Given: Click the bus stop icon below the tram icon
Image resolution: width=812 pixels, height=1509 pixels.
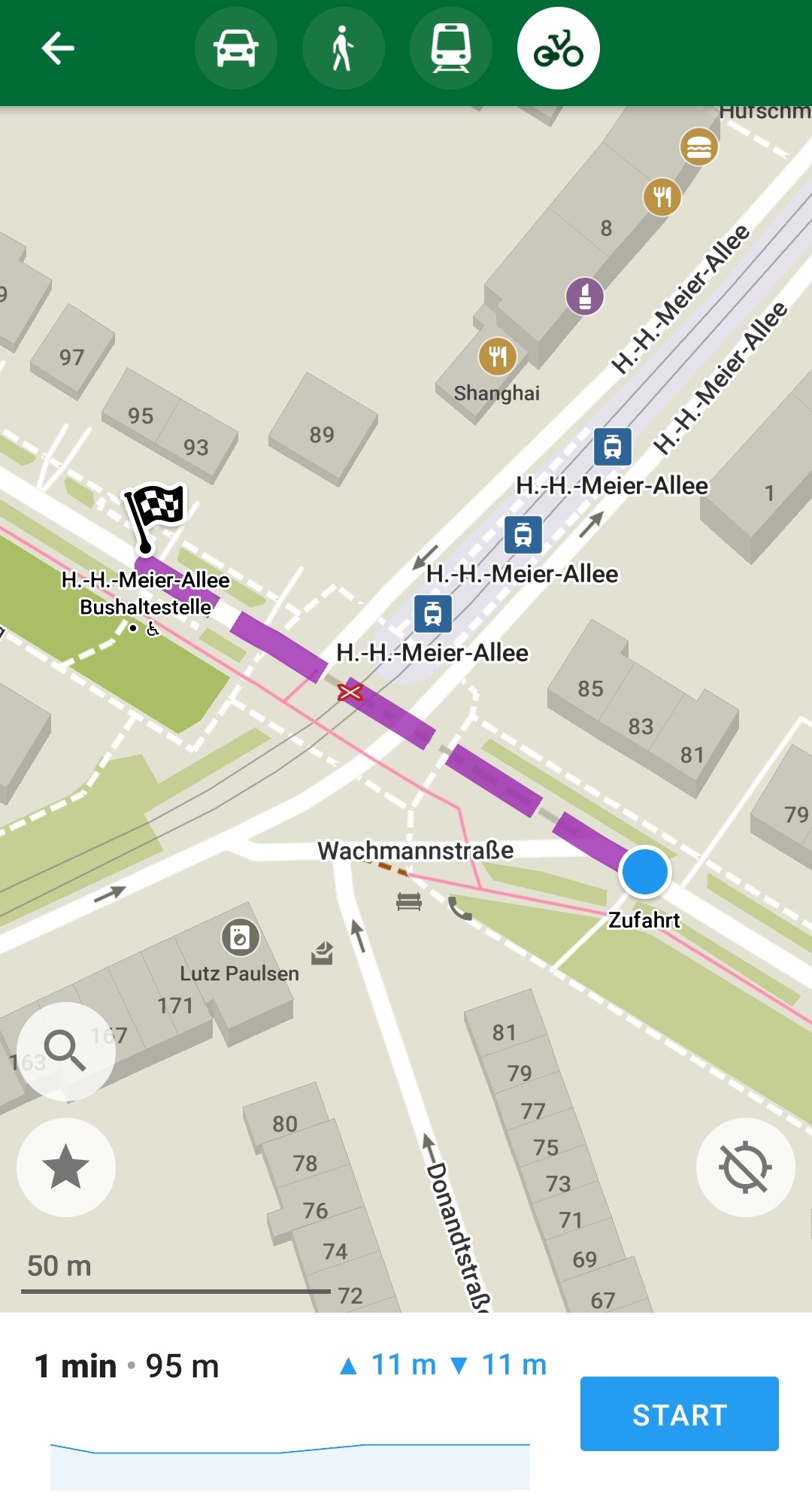Looking at the screenshot, I should [x=432, y=613].
